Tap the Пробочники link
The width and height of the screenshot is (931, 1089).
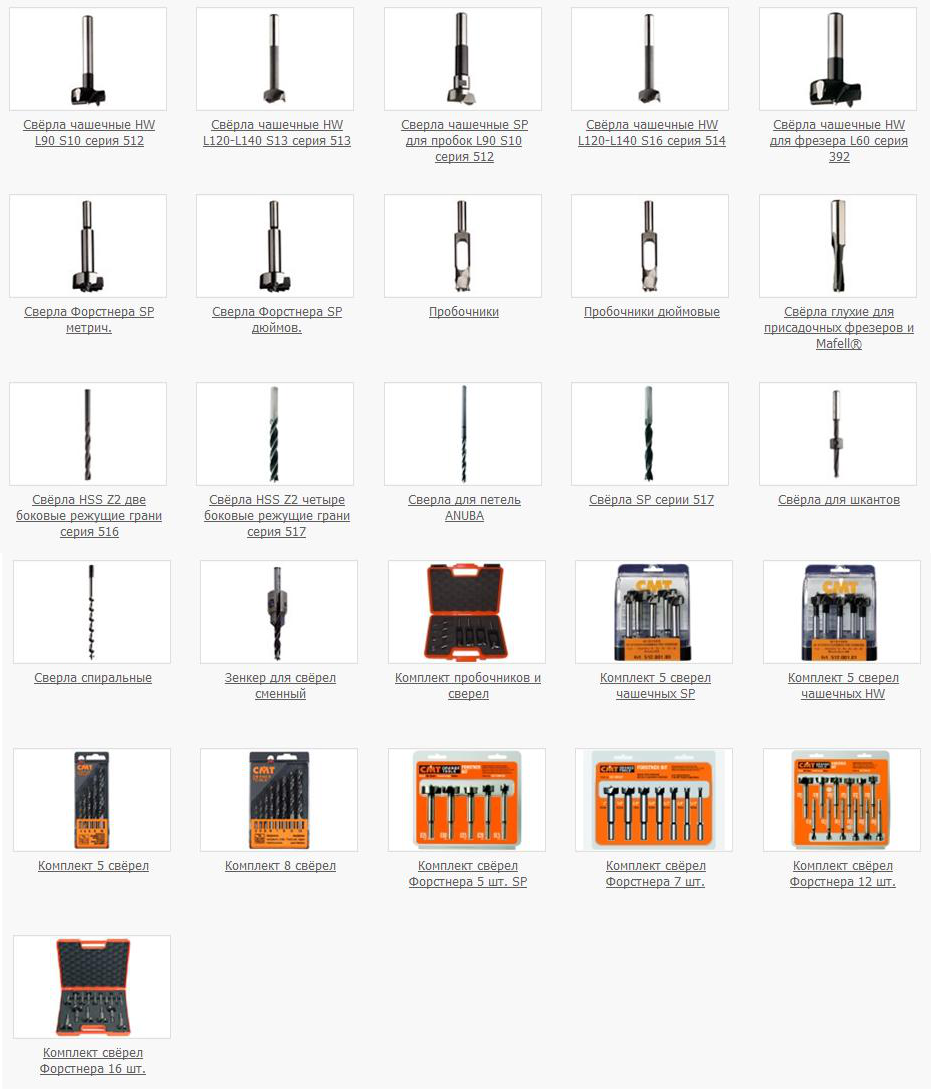click(464, 312)
